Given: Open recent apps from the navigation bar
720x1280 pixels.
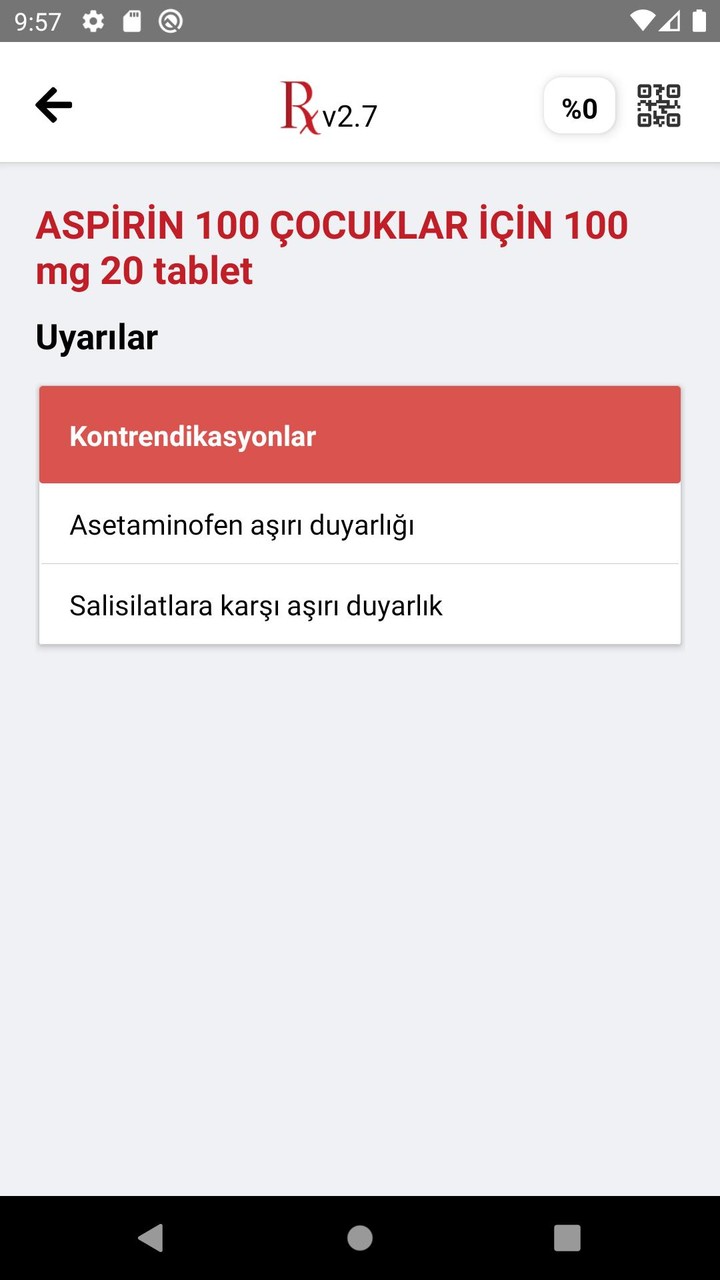Looking at the screenshot, I should pos(566,1238).
